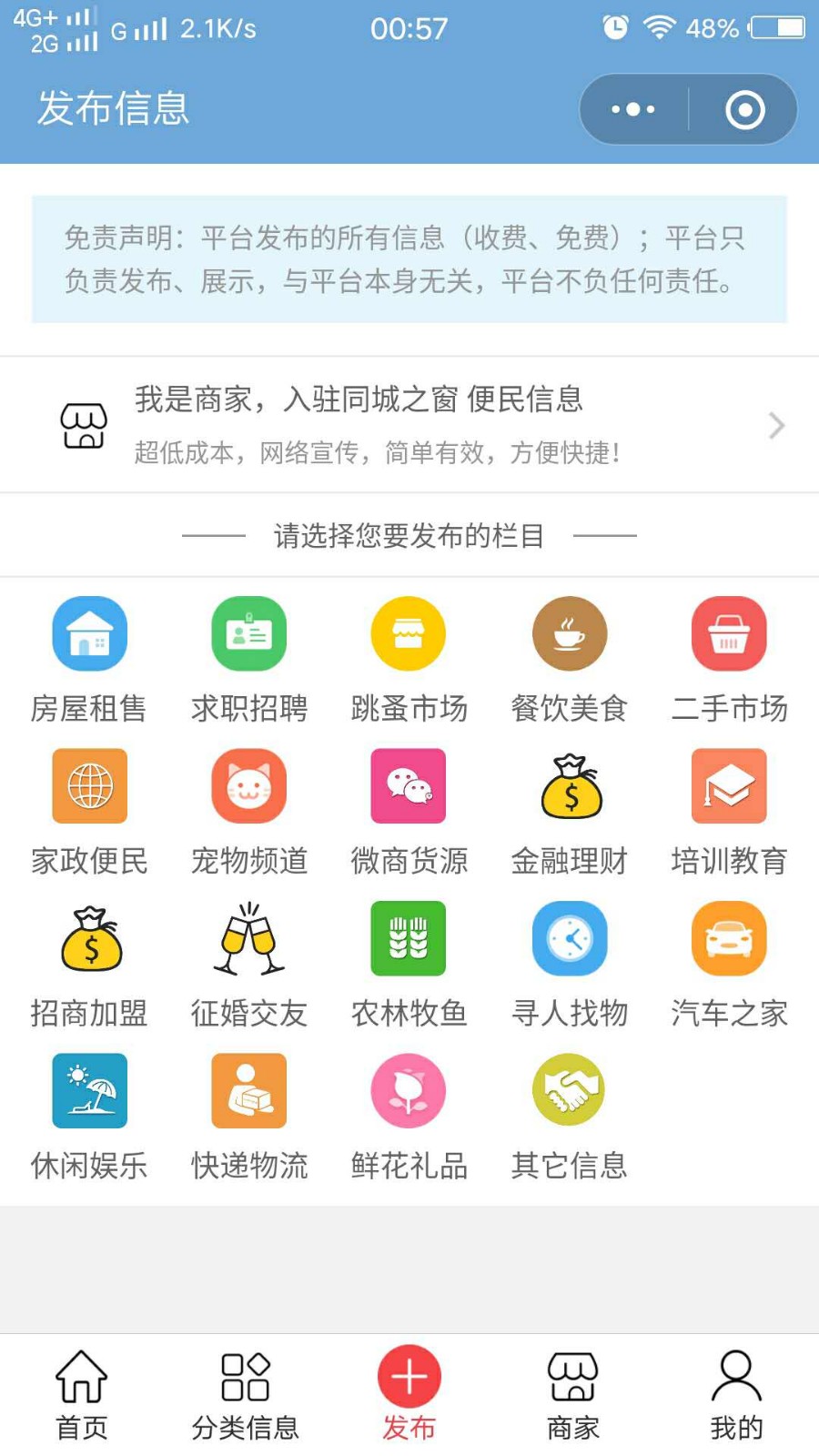The width and height of the screenshot is (819, 1456).
Task: Open the 跳蚤市场 category
Action: pyautogui.click(x=409, y=660)
